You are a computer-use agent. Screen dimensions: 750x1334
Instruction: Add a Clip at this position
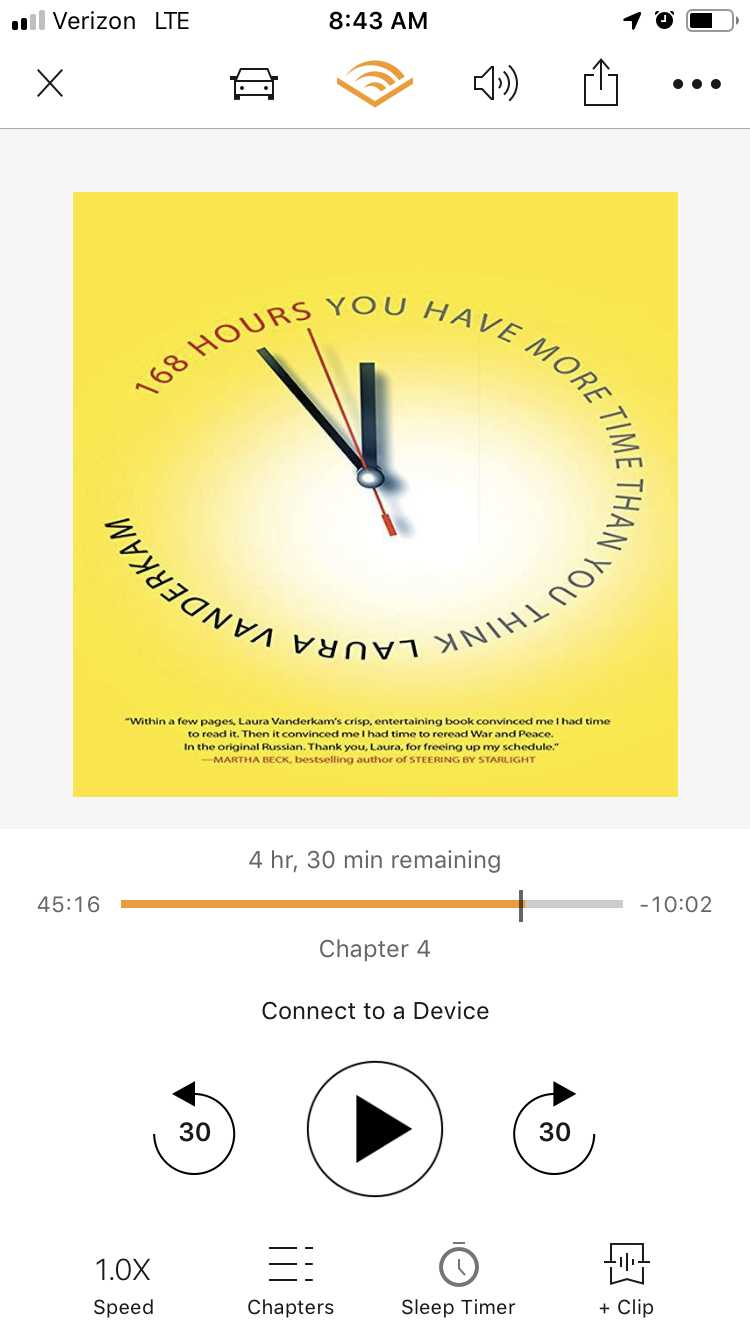[626, 1283]
